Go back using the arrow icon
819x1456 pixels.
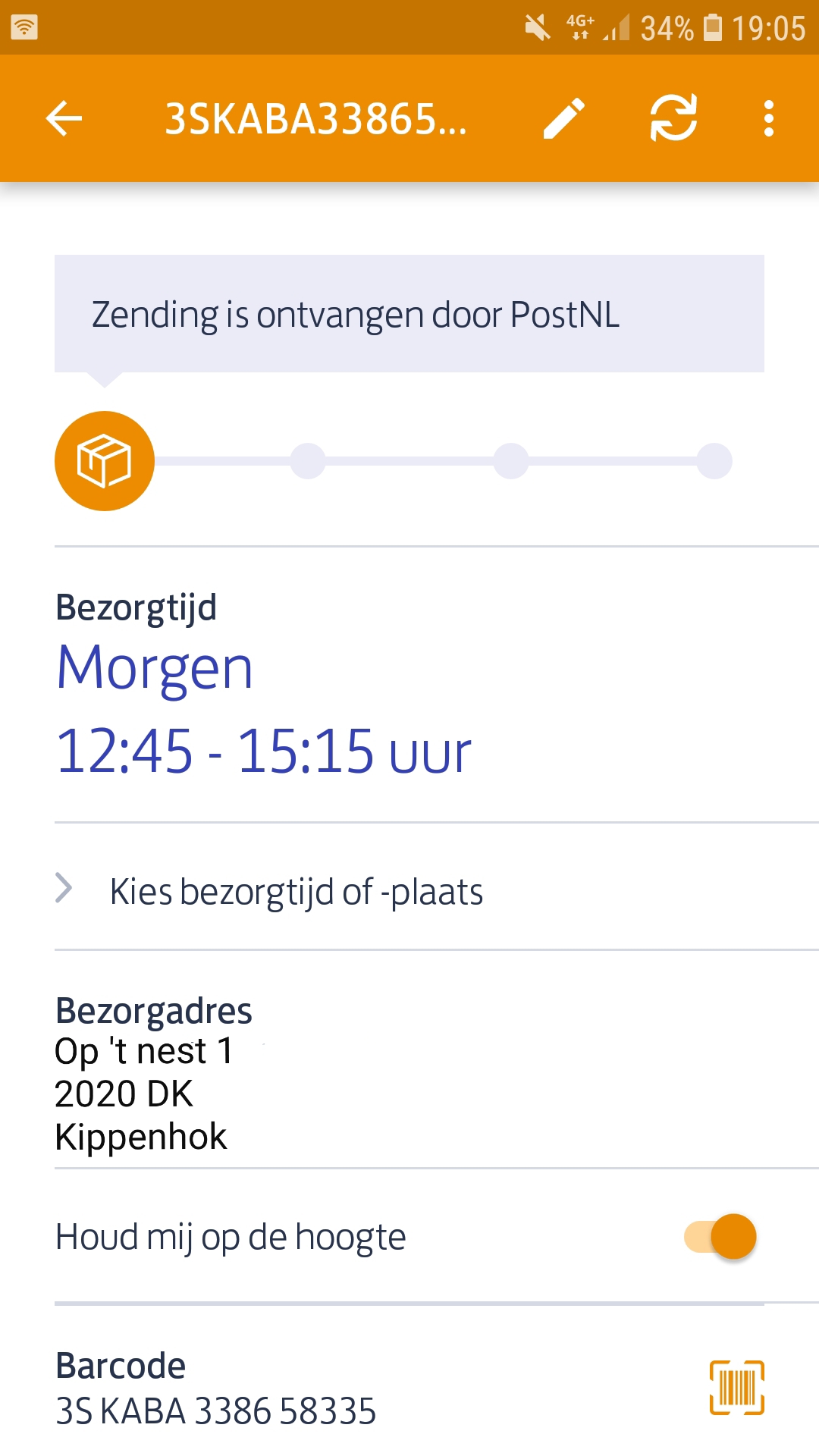(64, 118)
